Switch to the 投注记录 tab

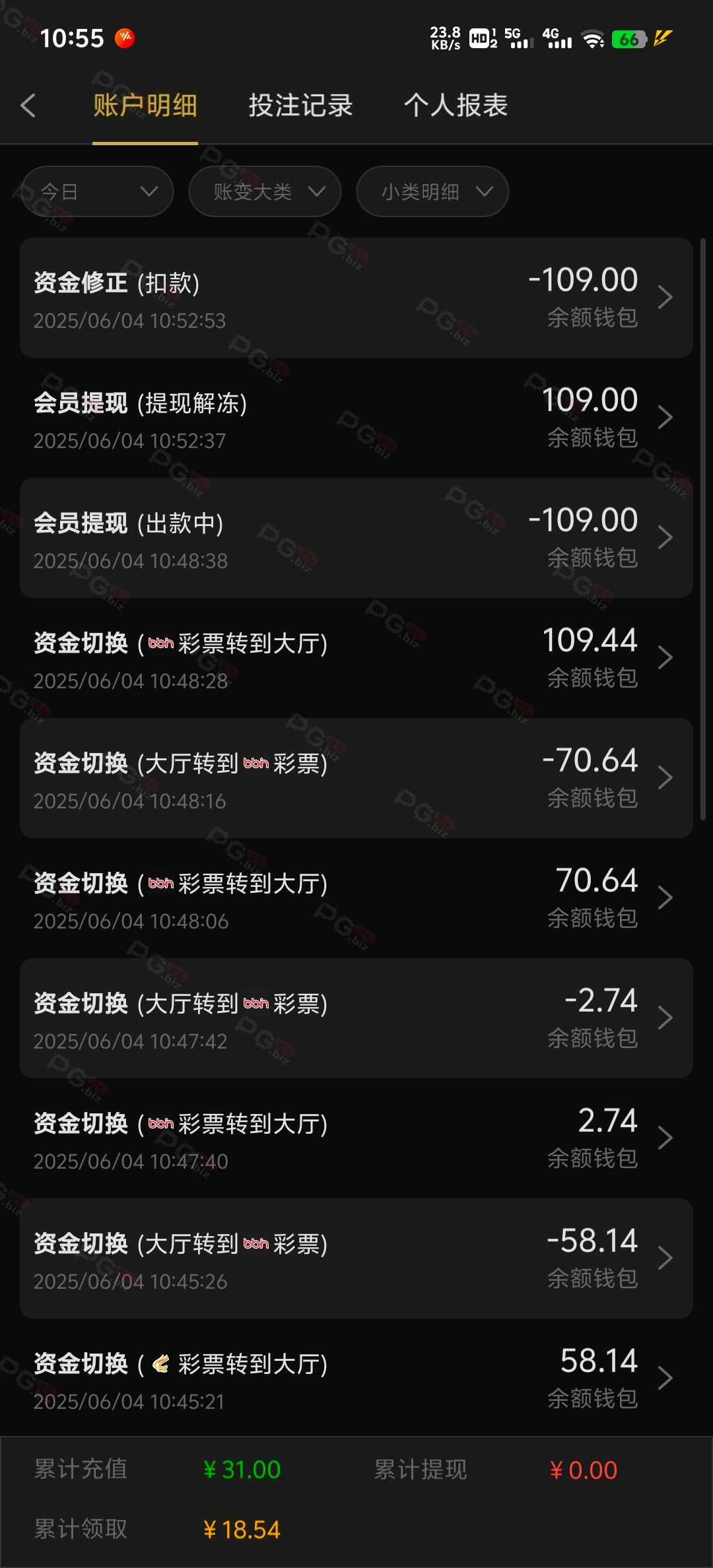(300, 106)
